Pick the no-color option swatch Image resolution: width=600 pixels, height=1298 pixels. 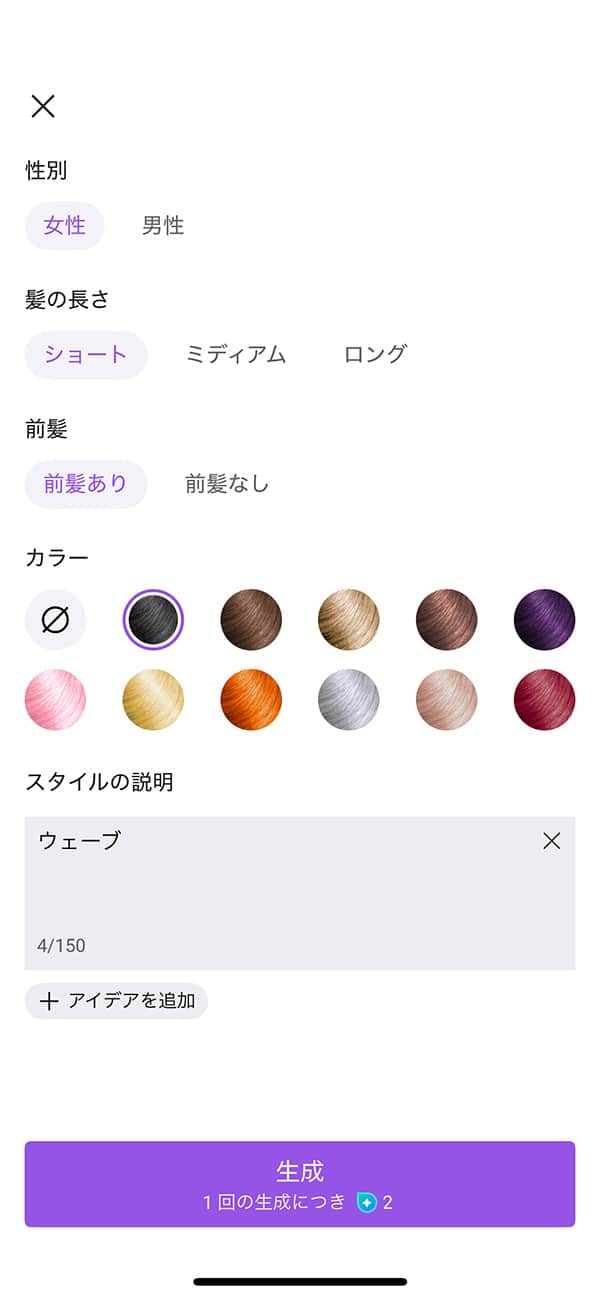pyautogui.click(x=55, y=620)
